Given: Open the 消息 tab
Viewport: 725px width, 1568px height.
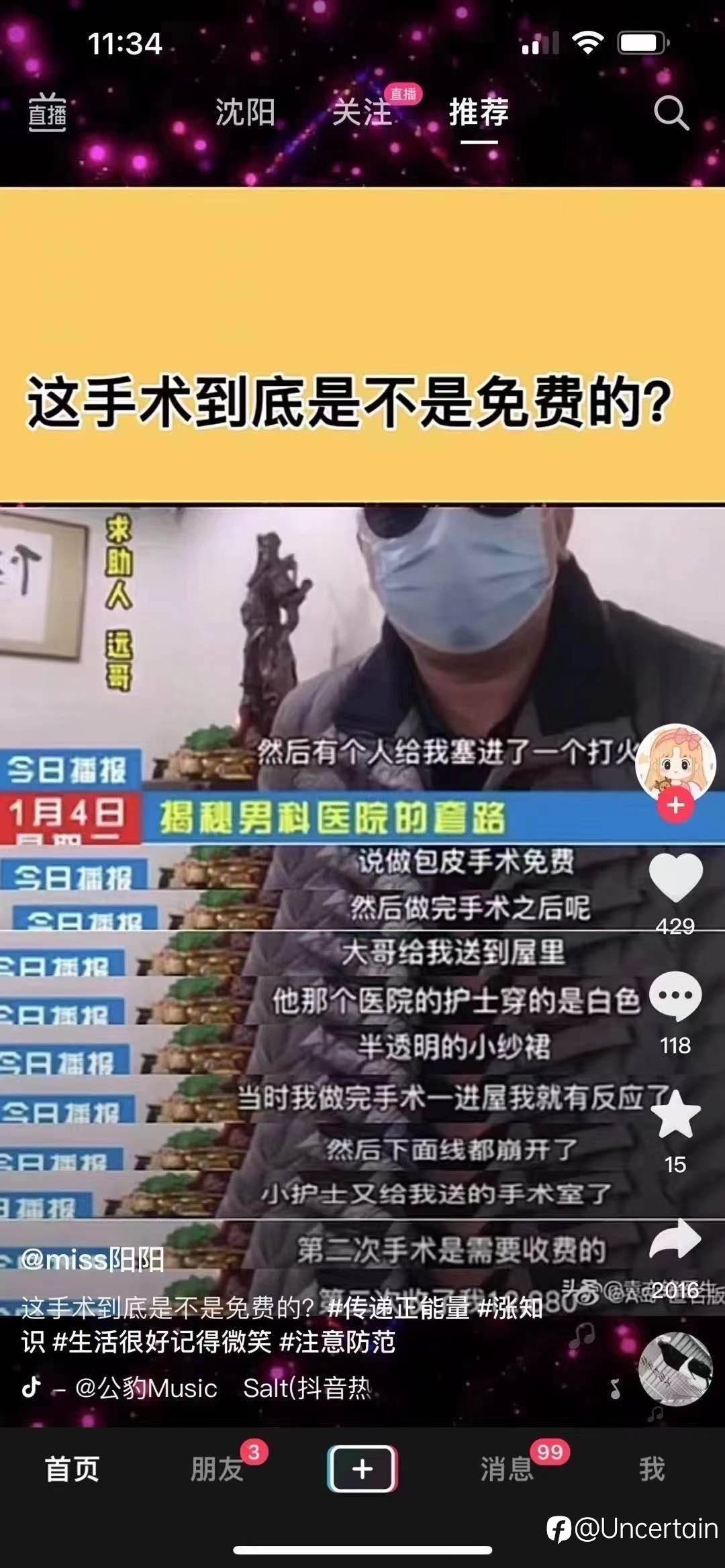Looking at the screenshot, I should point(507,1469).
